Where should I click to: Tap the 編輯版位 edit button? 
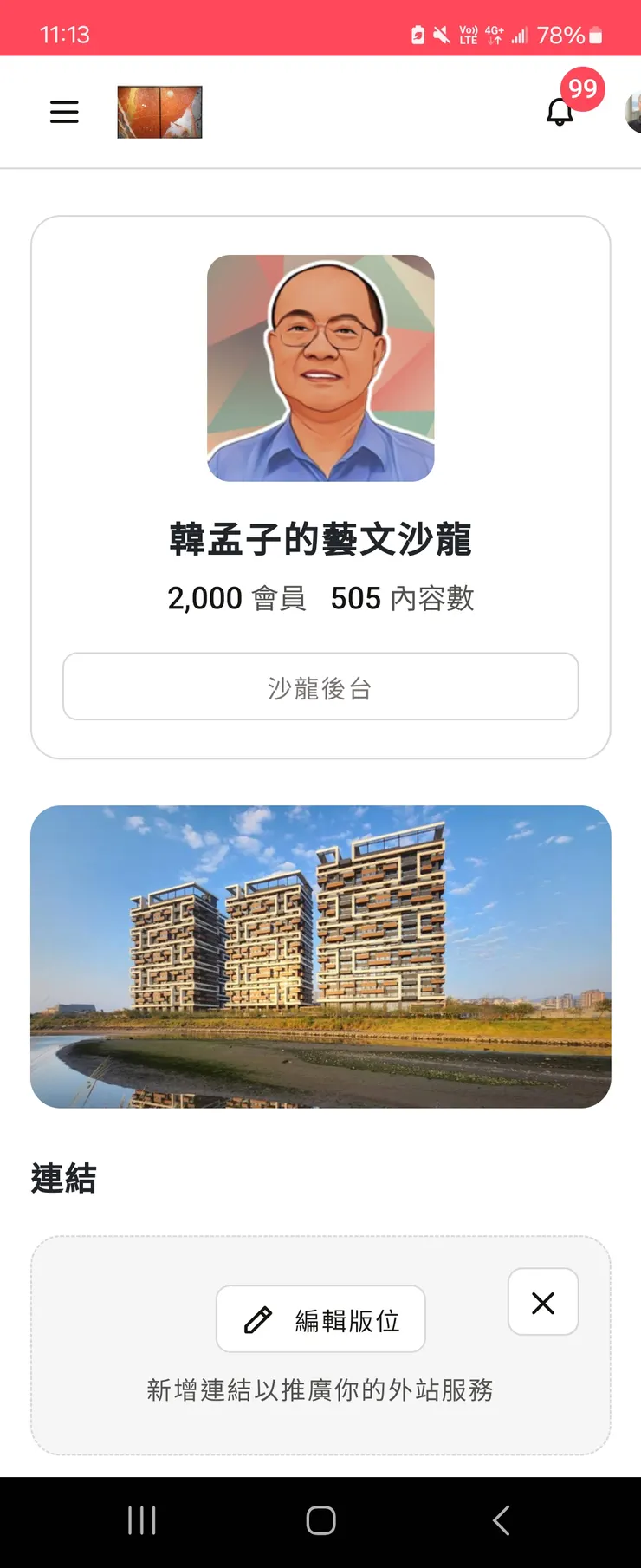coord(320,1318)
